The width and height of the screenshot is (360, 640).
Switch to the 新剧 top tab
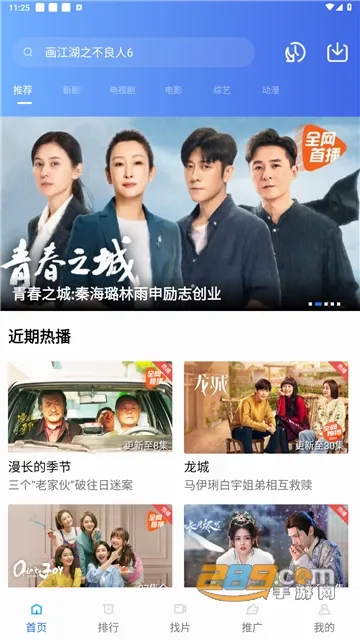click(x=71, y=90)
